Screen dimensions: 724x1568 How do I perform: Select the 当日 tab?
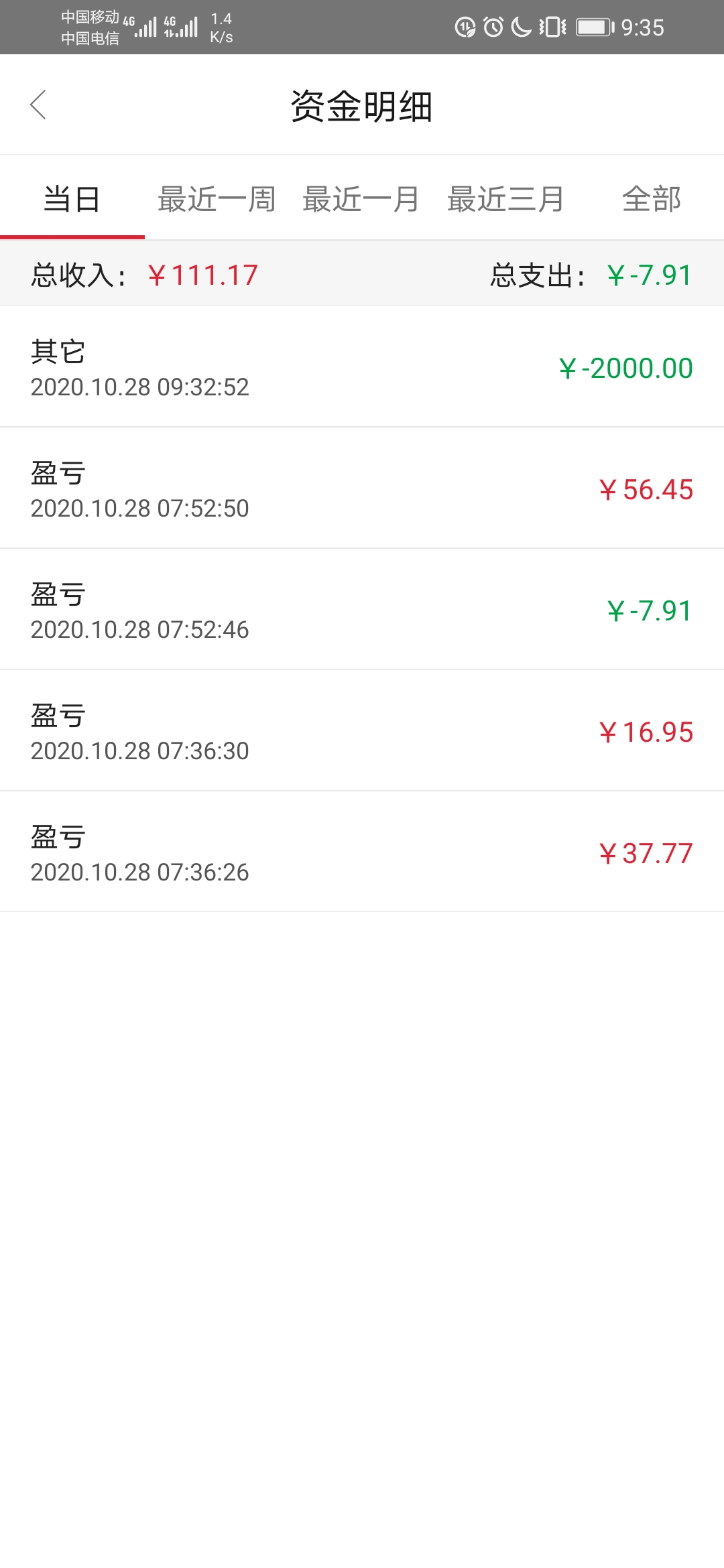coord(72,199)
